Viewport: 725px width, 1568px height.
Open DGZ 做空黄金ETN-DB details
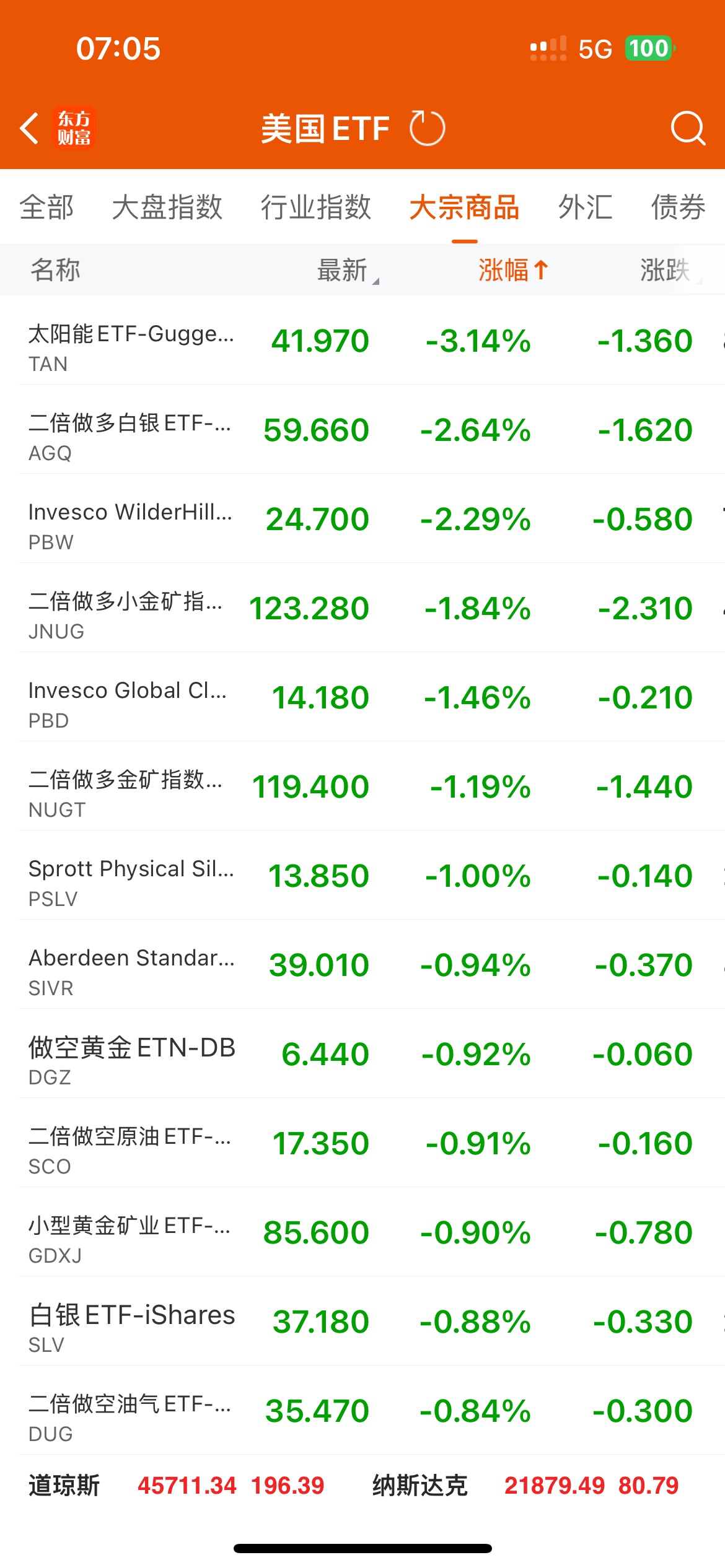tap(362, 1053)
